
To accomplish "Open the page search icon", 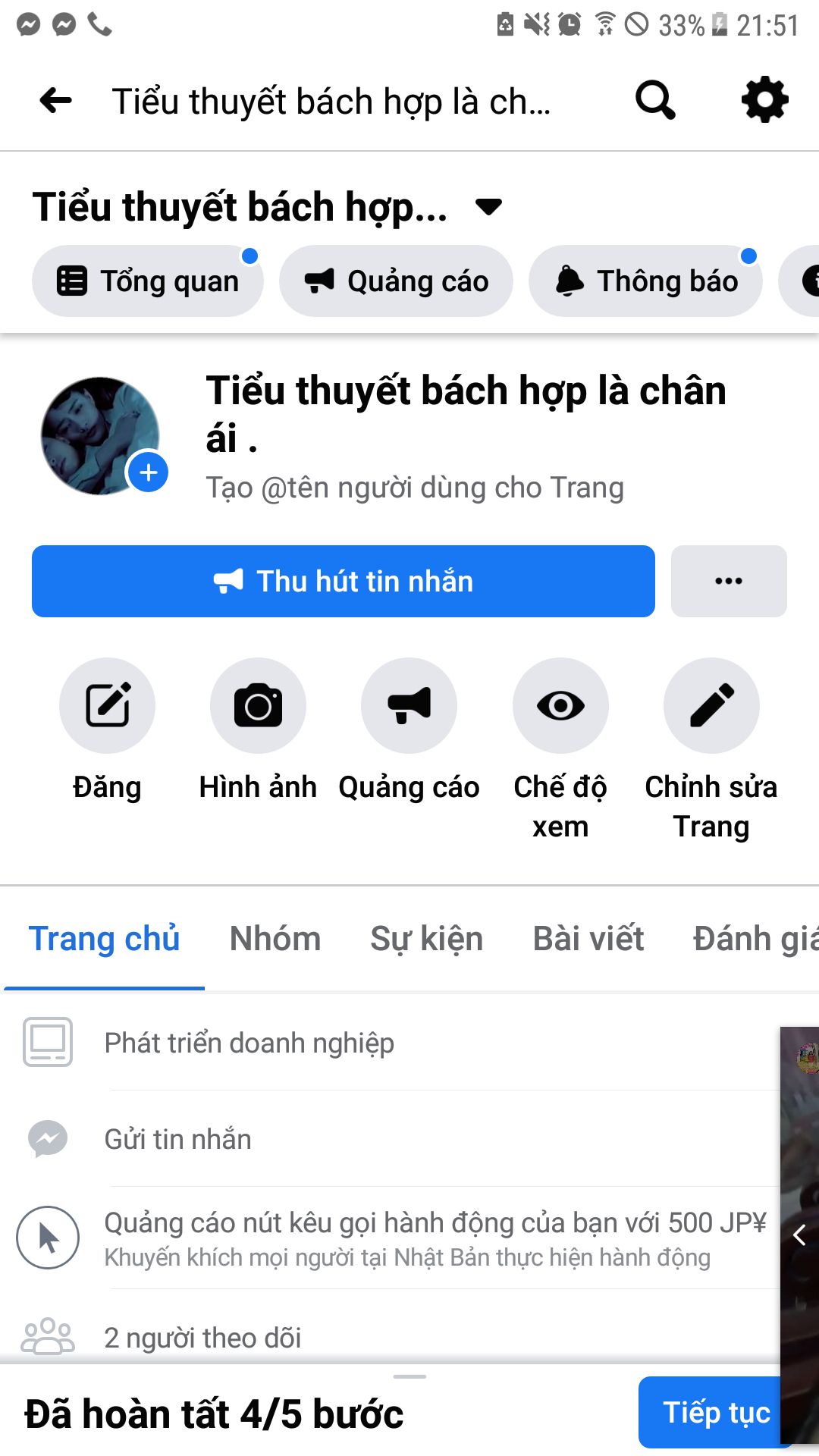I will pos(655,100).
